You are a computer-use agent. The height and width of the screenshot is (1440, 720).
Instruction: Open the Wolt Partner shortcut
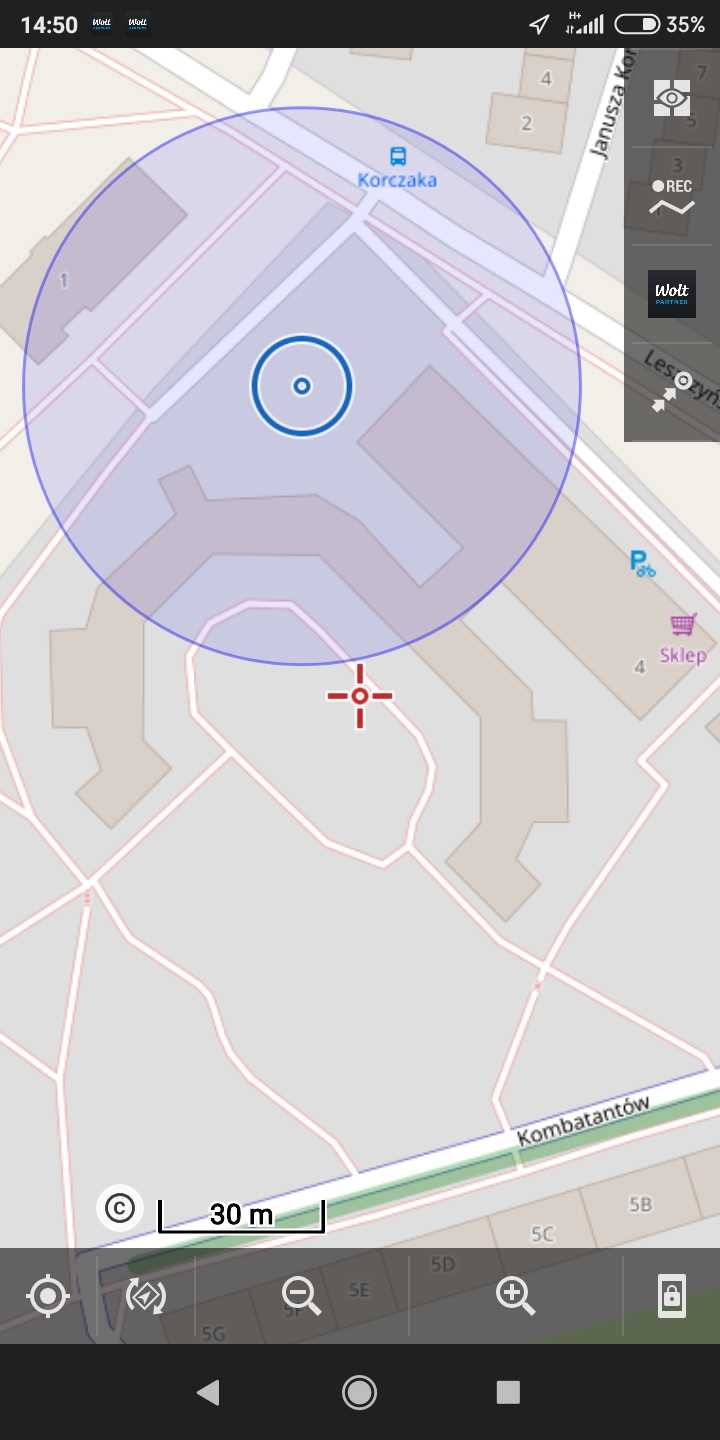pyautogui.click(x=672, y=294)
